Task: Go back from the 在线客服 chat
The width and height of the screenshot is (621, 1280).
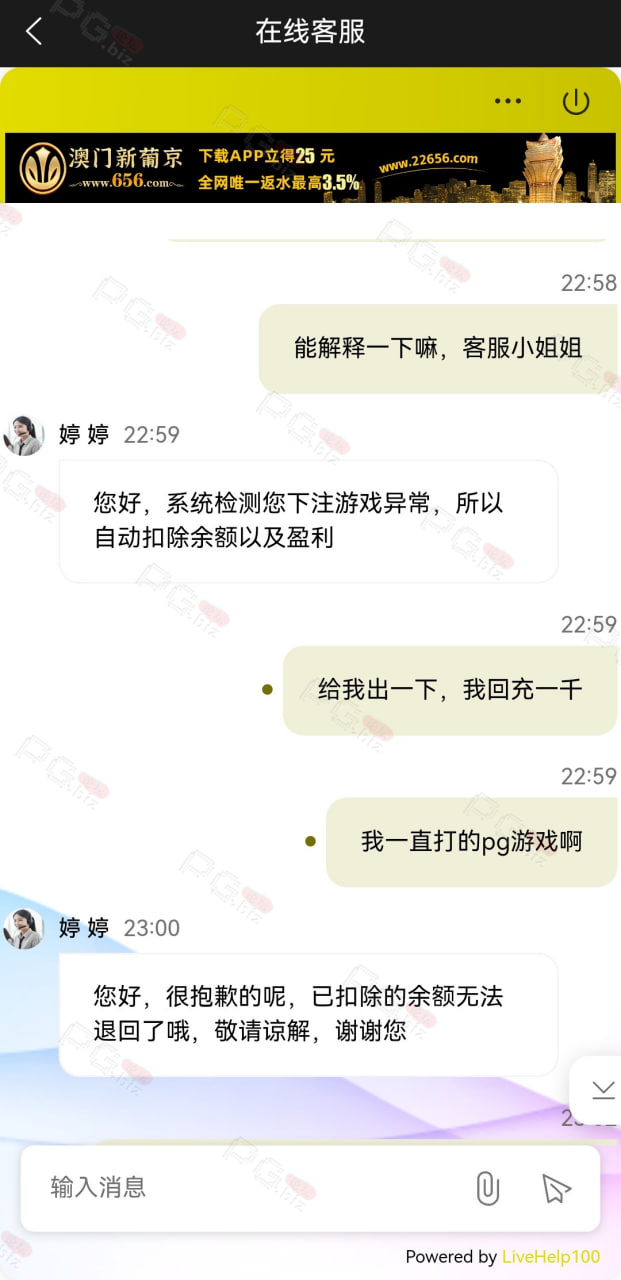Action: pyautogui.click(x=34, y=32)
